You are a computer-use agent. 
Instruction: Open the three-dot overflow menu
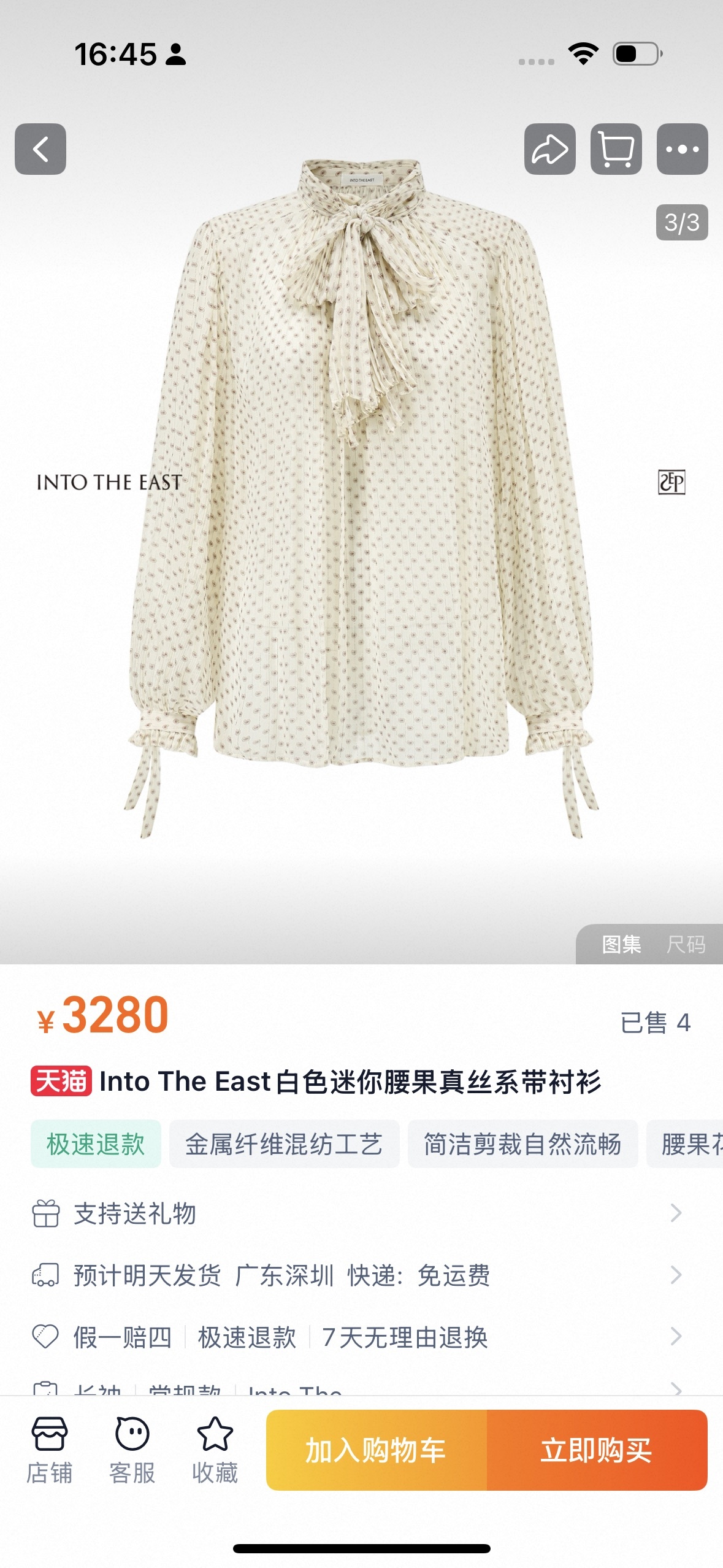click(x=682, y=149)
